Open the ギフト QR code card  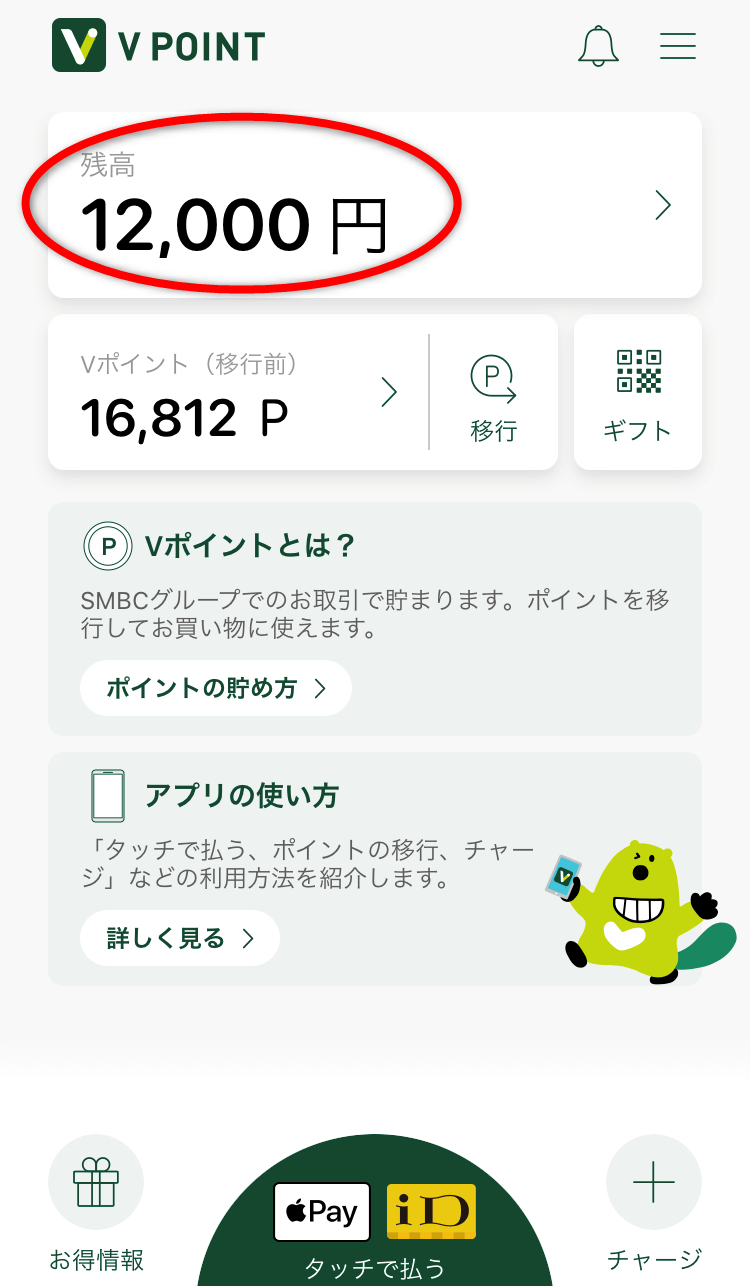coord(638,393)
